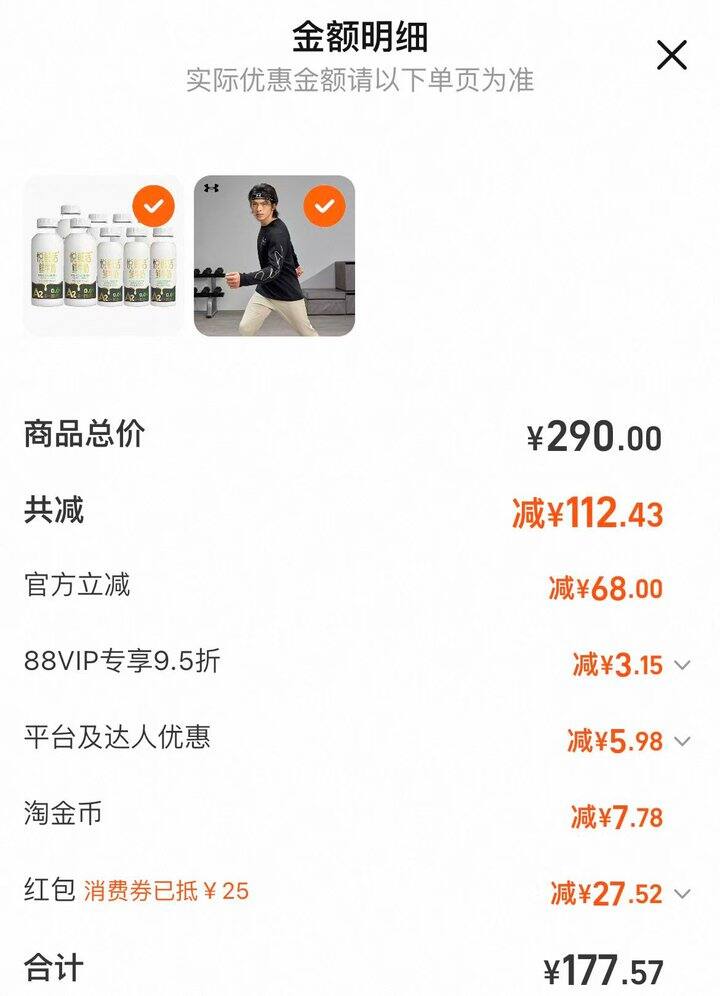Open the sportswear product thumbnail

(274, 256)
